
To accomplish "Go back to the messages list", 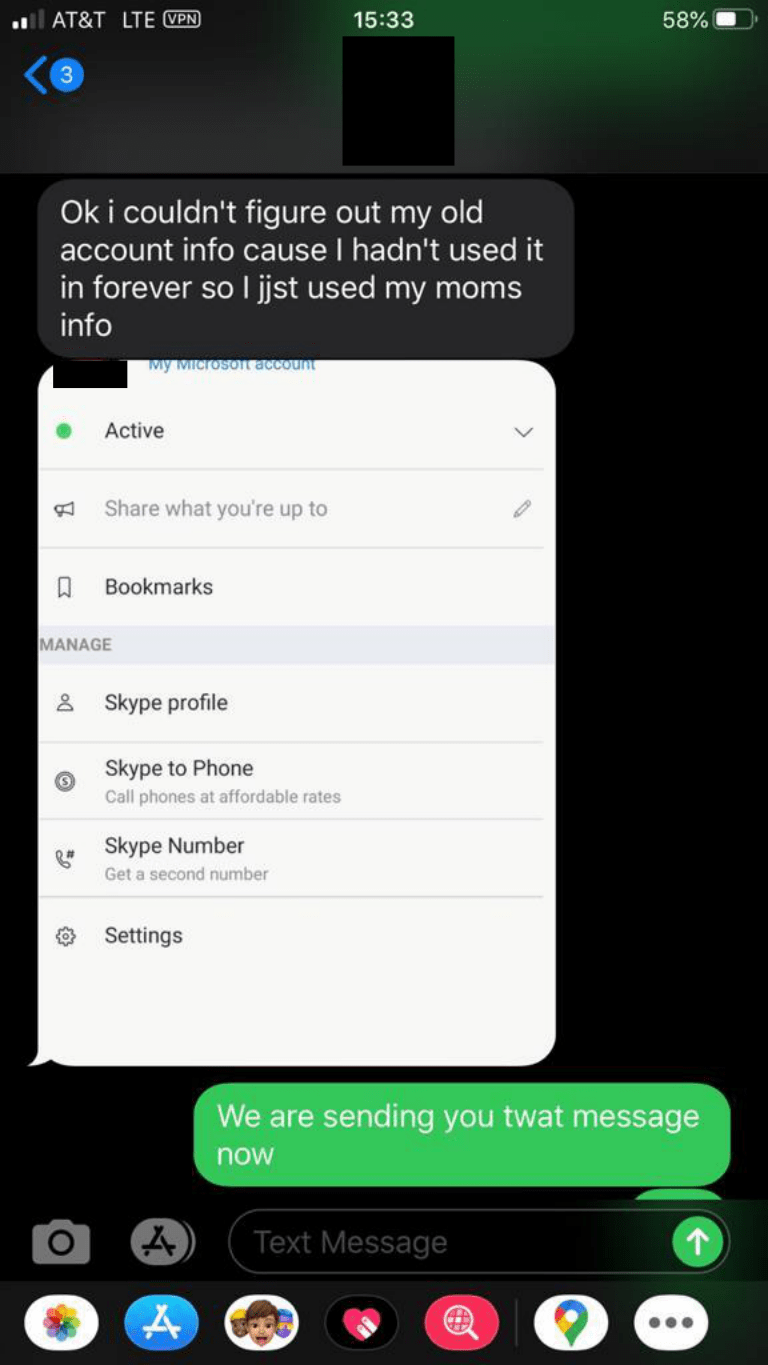I will [x=52, y=76].
